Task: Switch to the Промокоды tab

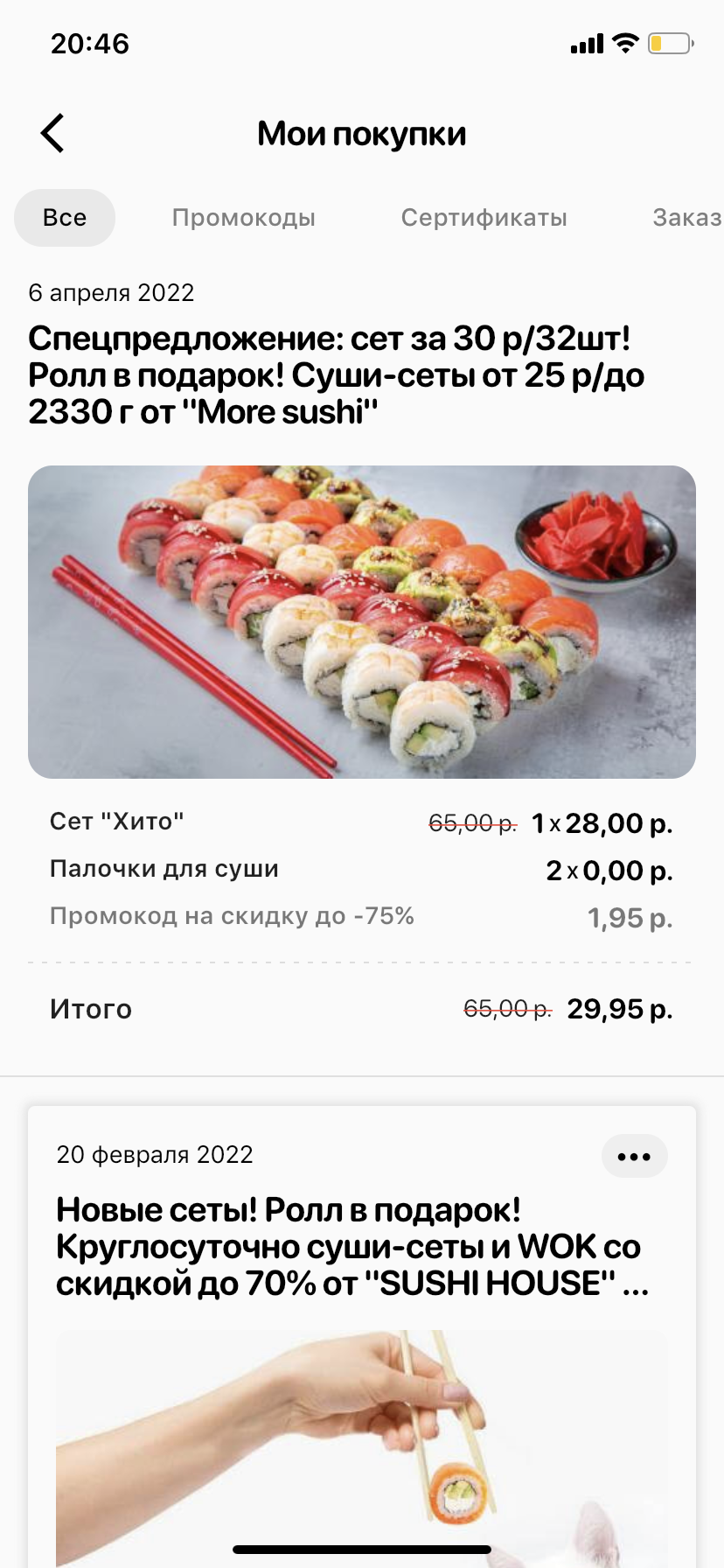Action: (243, 218)
